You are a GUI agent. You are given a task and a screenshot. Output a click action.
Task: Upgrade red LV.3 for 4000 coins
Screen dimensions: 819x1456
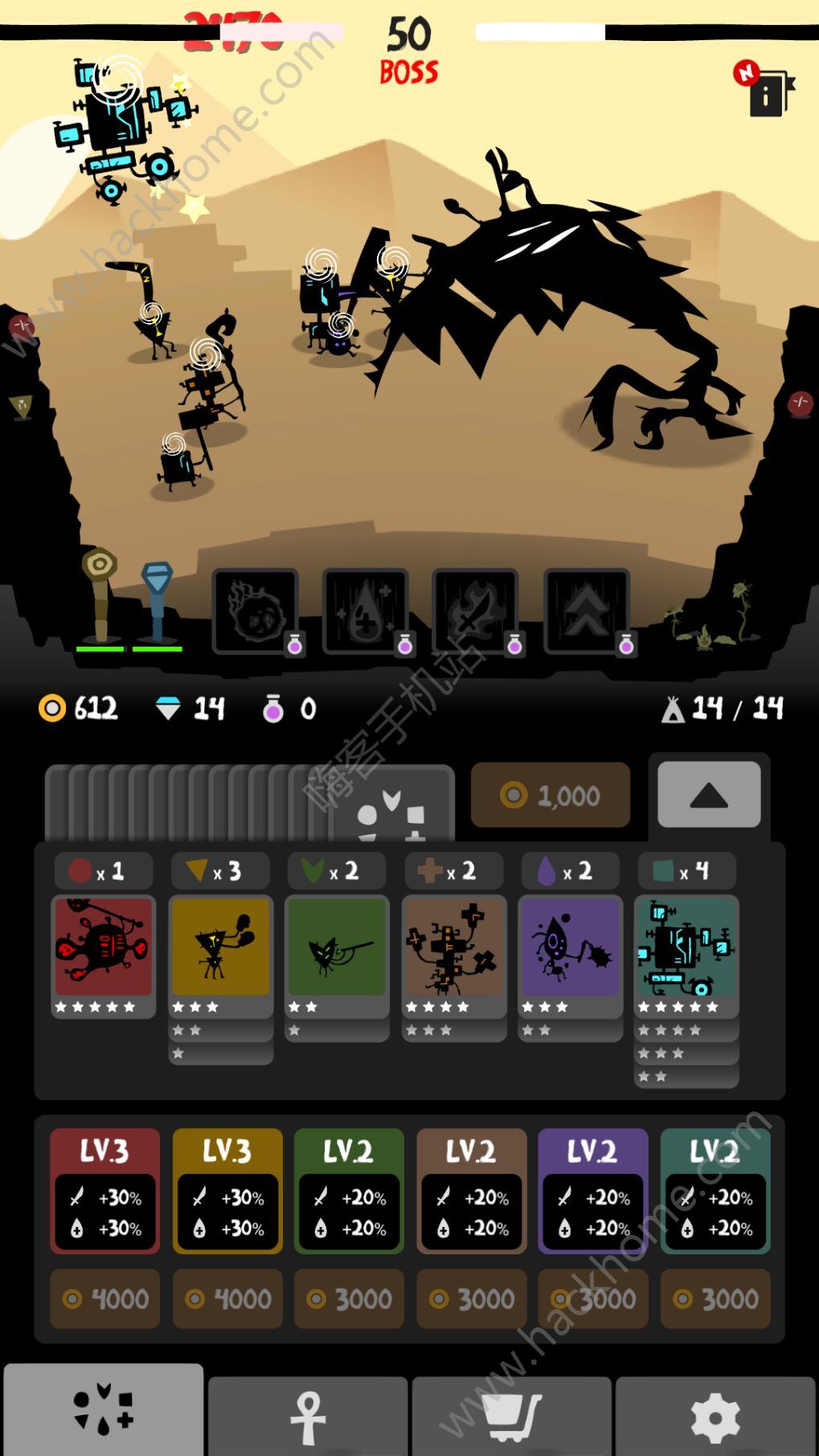[105, 1299]
